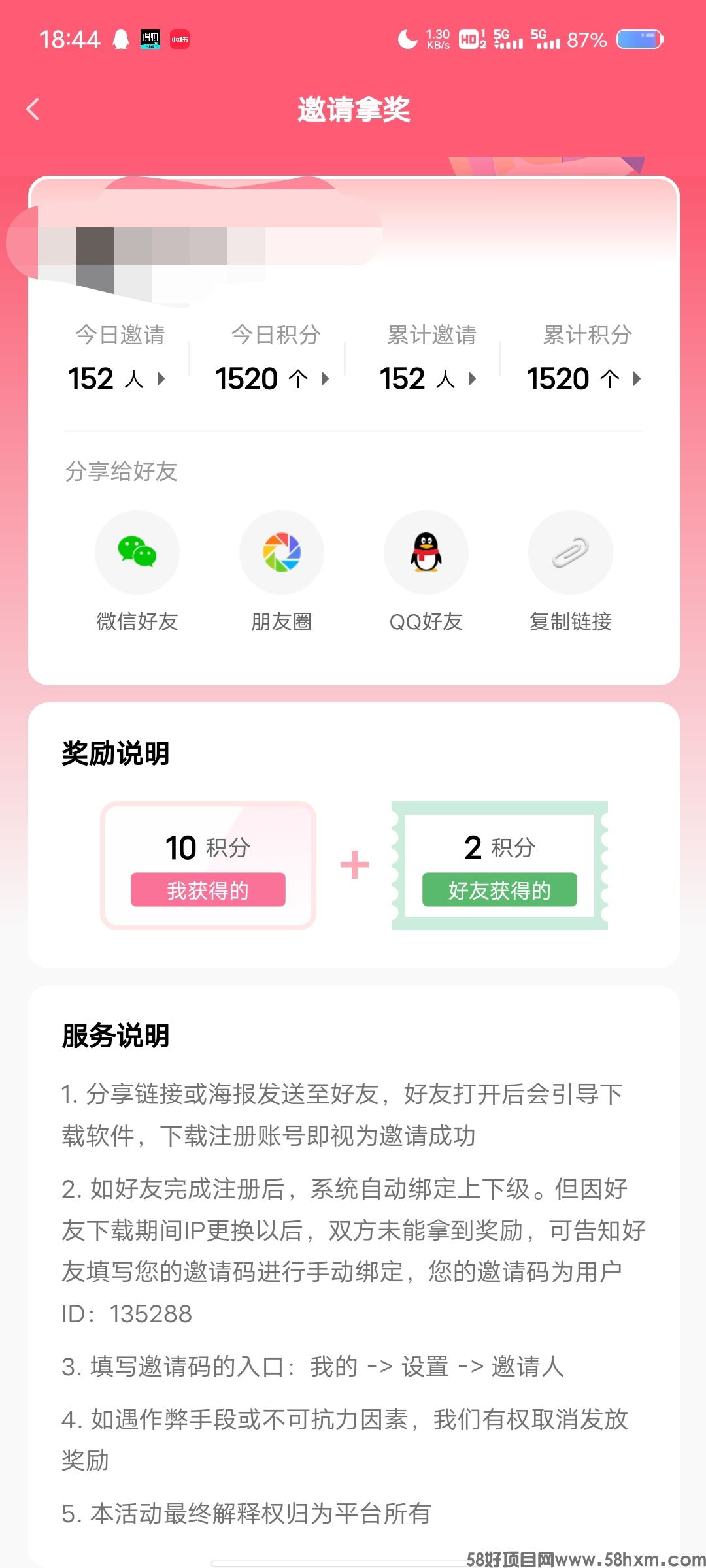This screenshot has width=706, height=1568.
Task: Open 累计邀请 list of 152 人
Action: (x=429, y=378)
